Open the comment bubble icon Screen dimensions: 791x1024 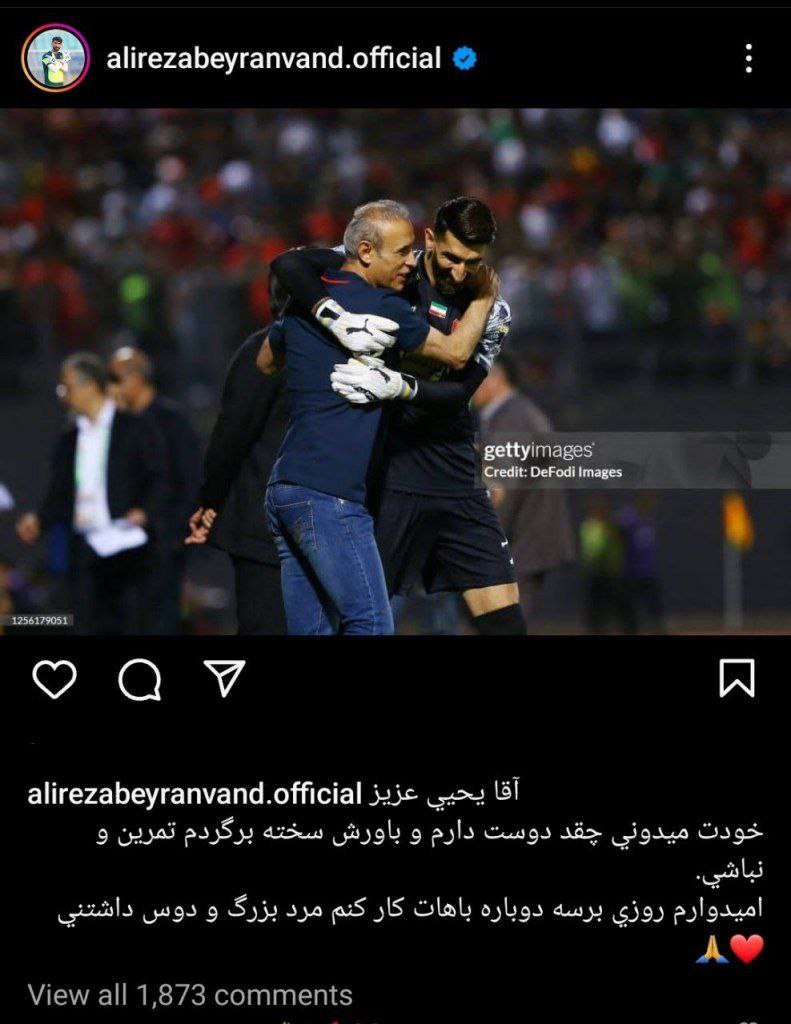139,681
